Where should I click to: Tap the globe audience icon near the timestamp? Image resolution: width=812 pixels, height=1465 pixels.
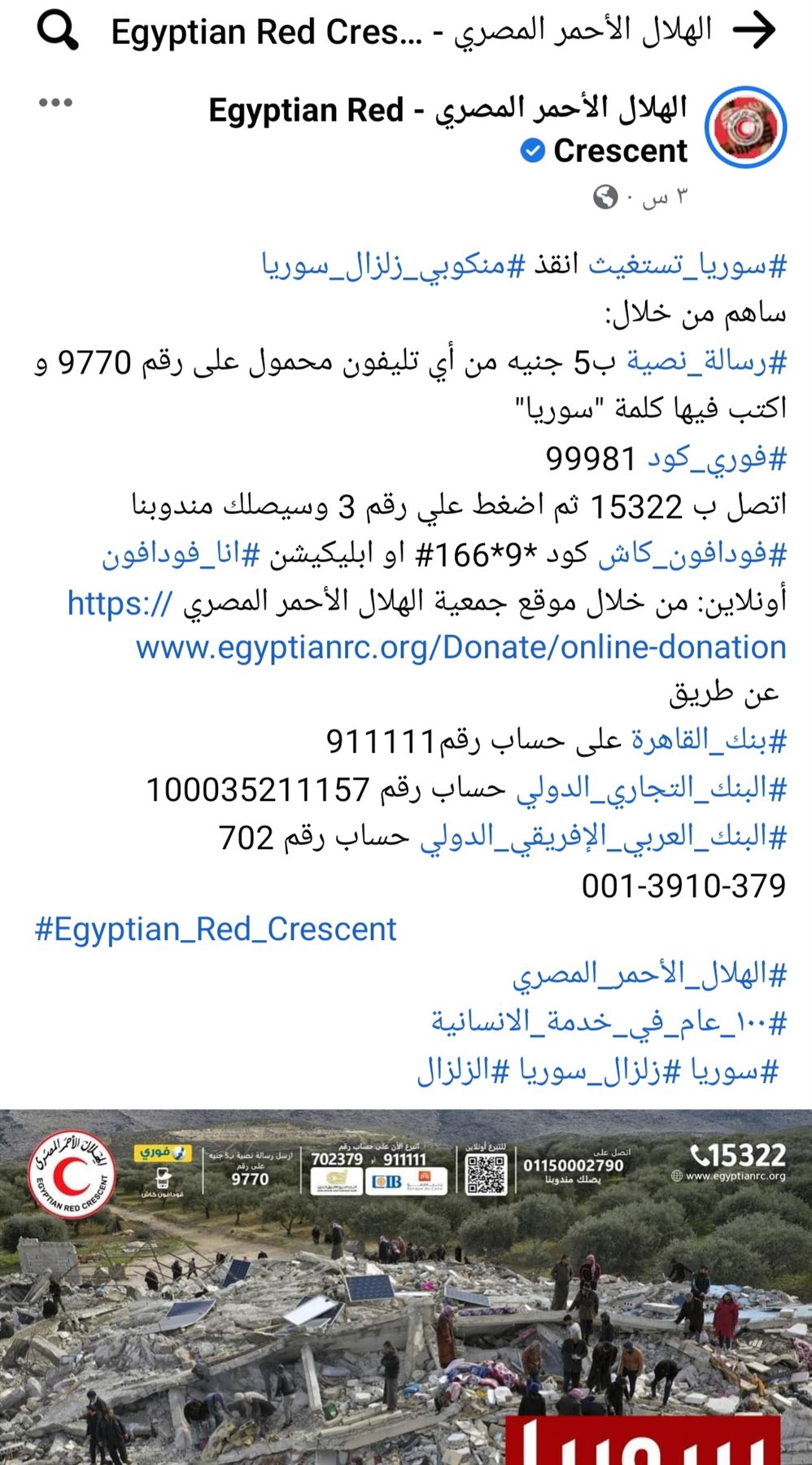pos(604,195)
